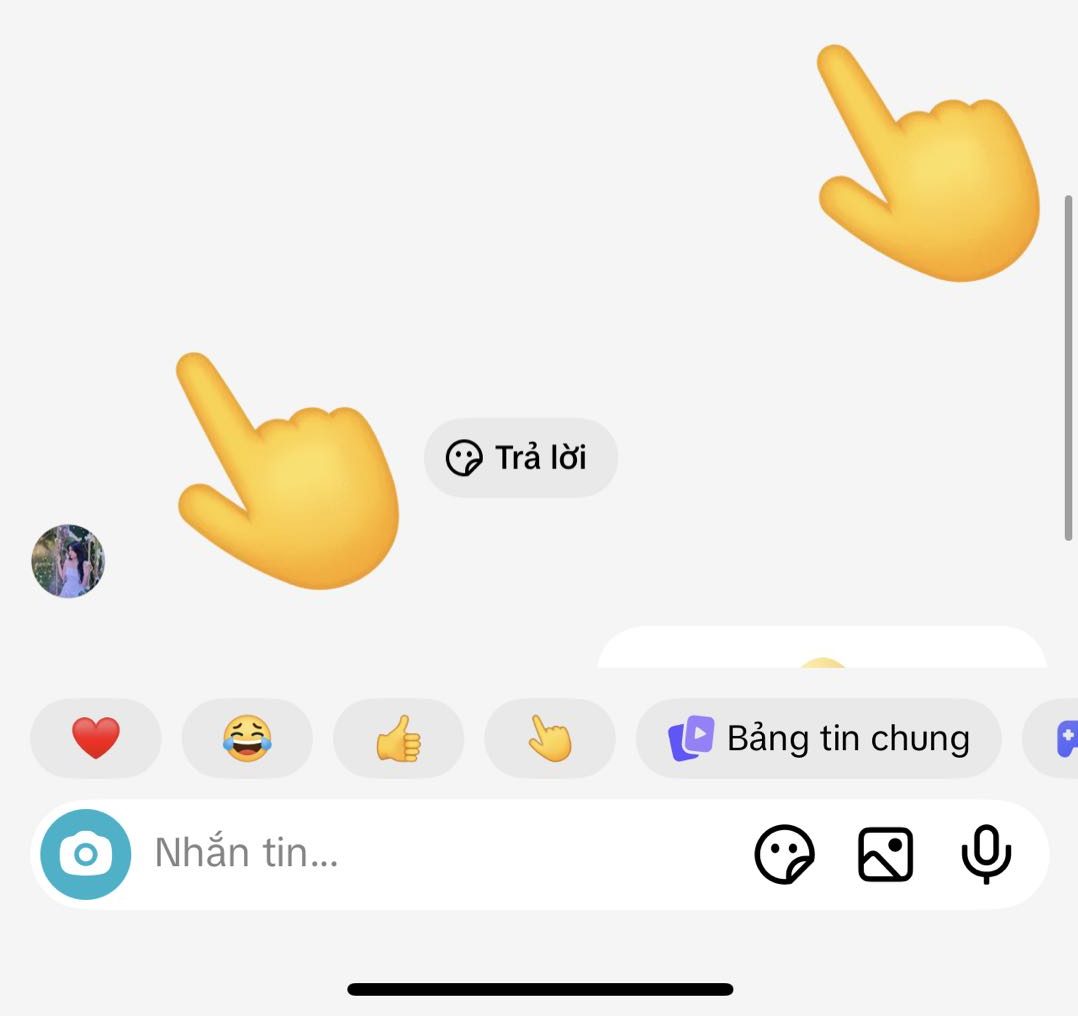Screen dimensions: 1078x1016
Task: Send the red heart quick reaction
Action: [96, 739]
